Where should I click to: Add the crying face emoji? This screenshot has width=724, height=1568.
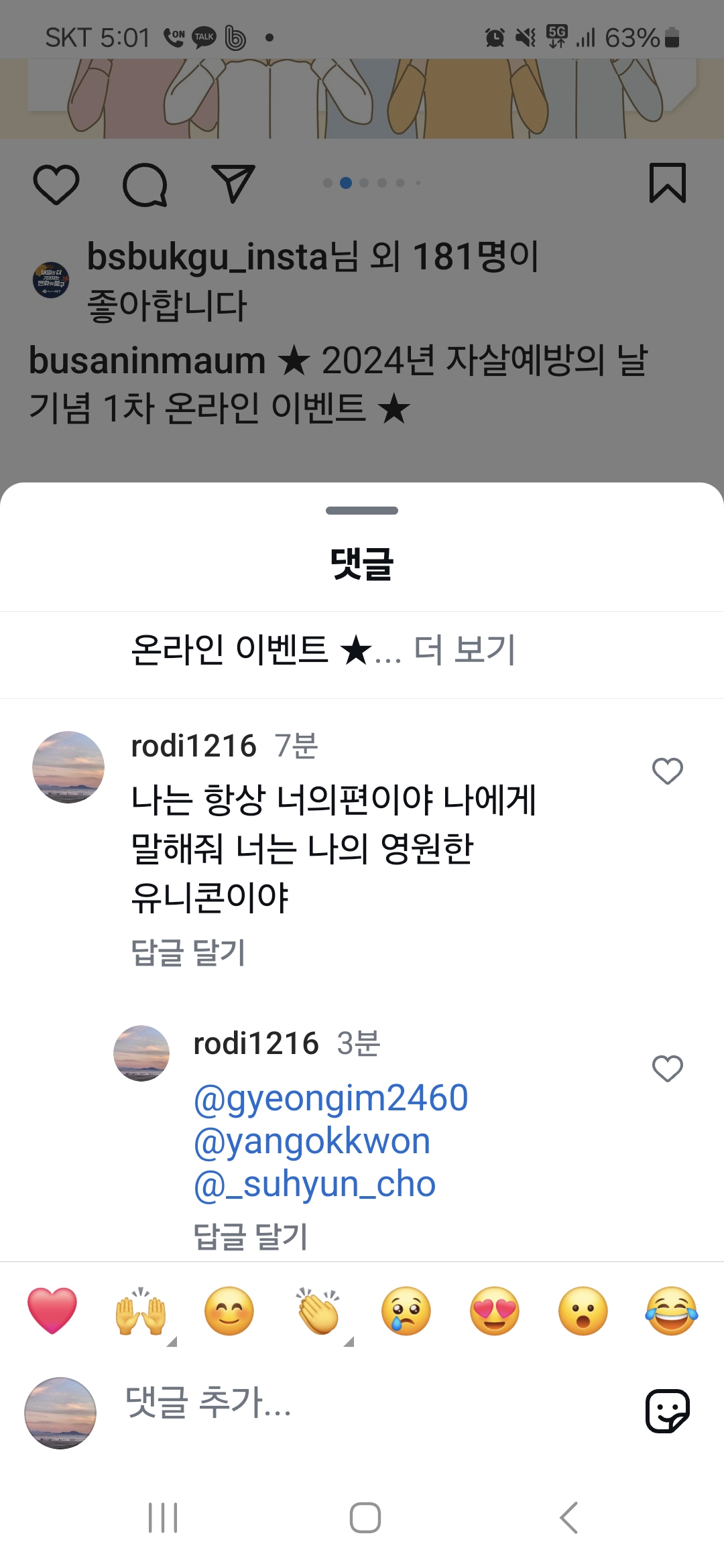click(x=406, y=1311)
